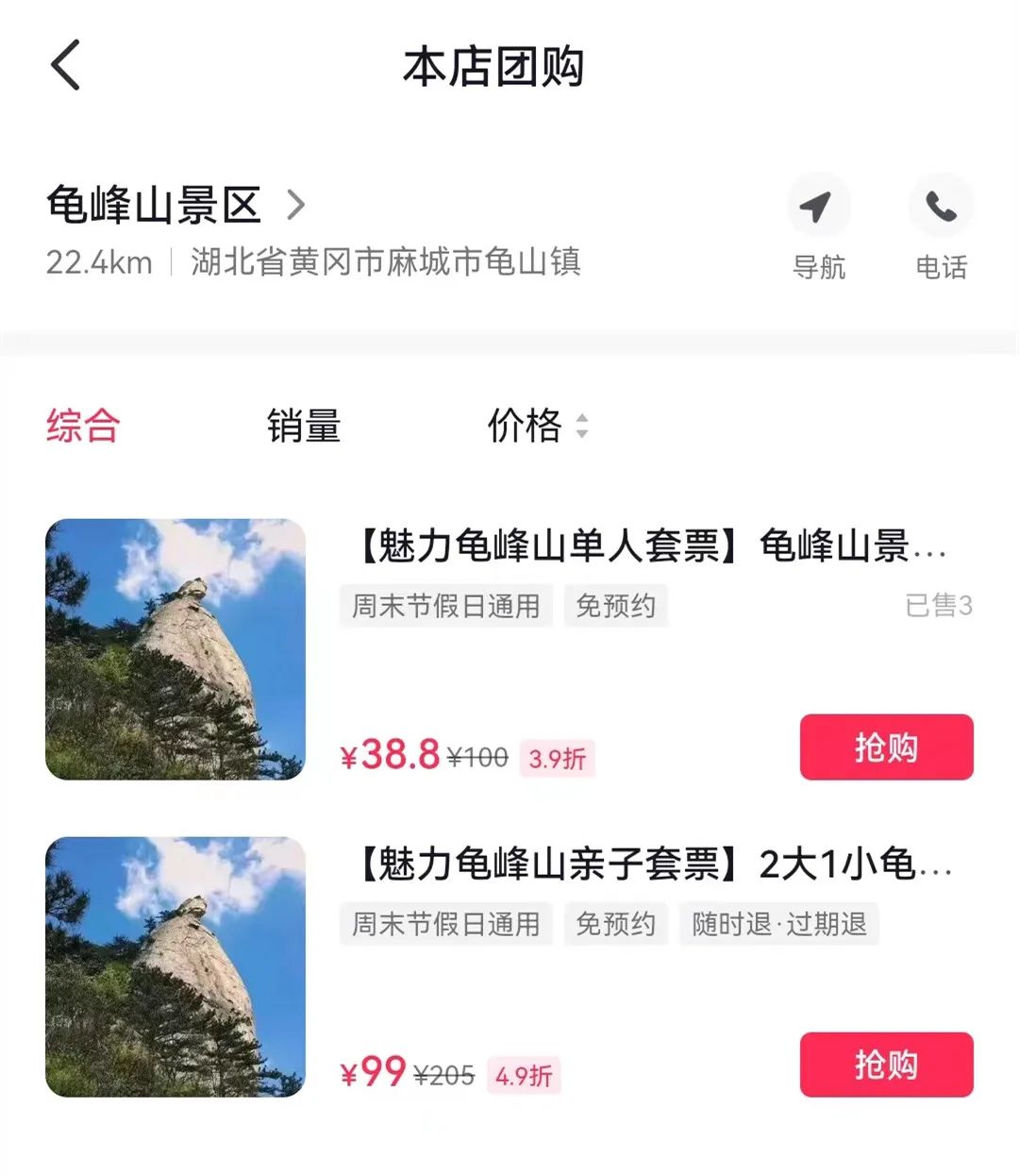Open the 魅力龟峰山单人套票 deal
The height and width of the screenshot is (1176, 1019).
651,546
